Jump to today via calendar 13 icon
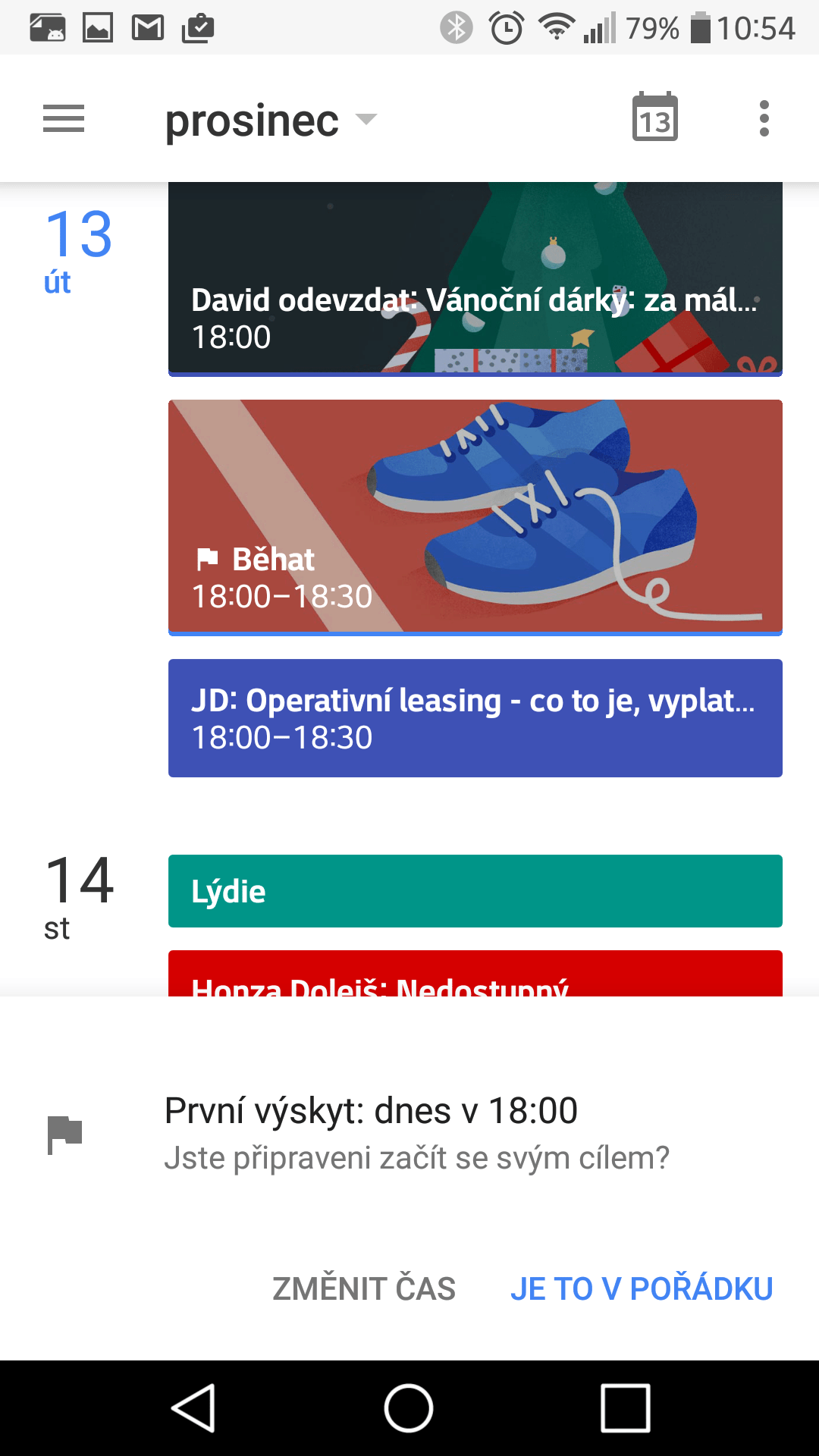819x1456 pixels. coord(655,117)
